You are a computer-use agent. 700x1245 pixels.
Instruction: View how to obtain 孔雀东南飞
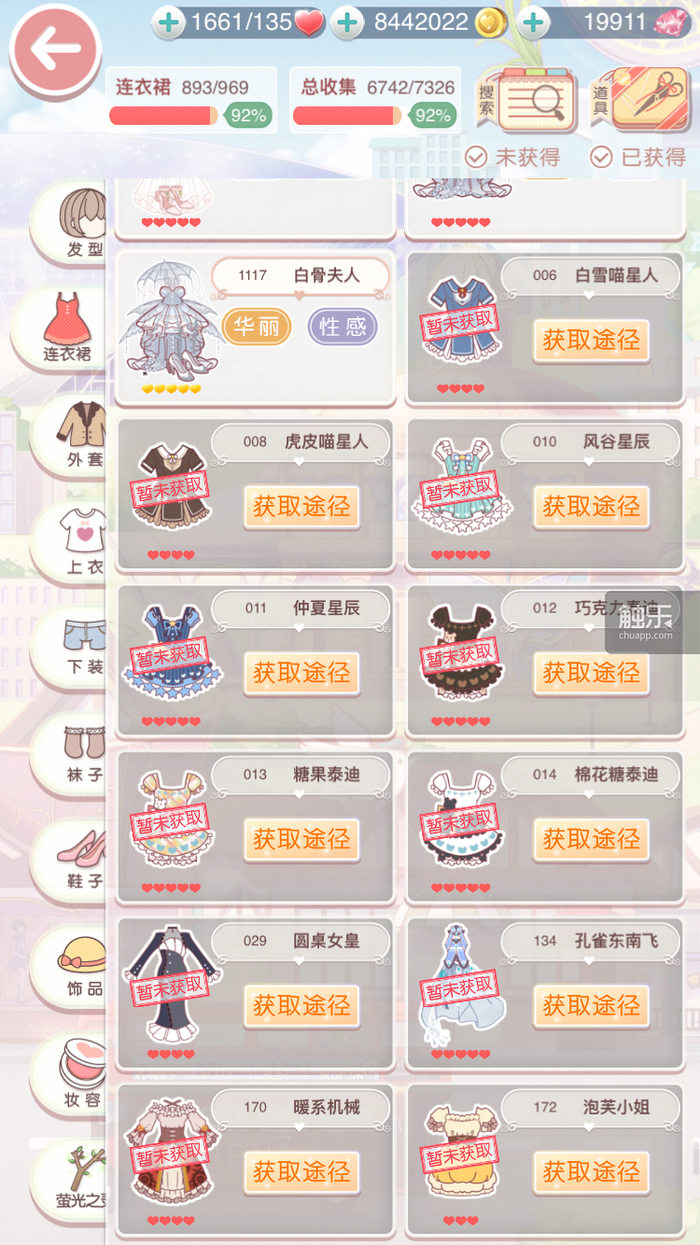590,1006
